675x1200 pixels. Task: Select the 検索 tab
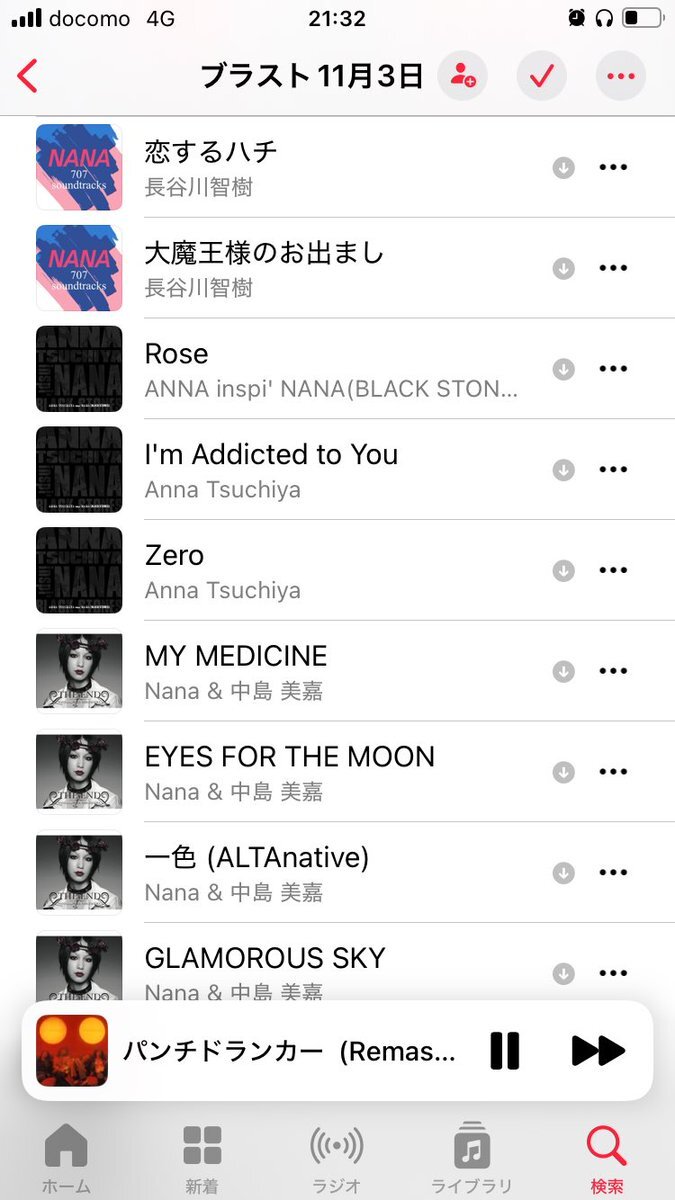[x=607, y=1158]
